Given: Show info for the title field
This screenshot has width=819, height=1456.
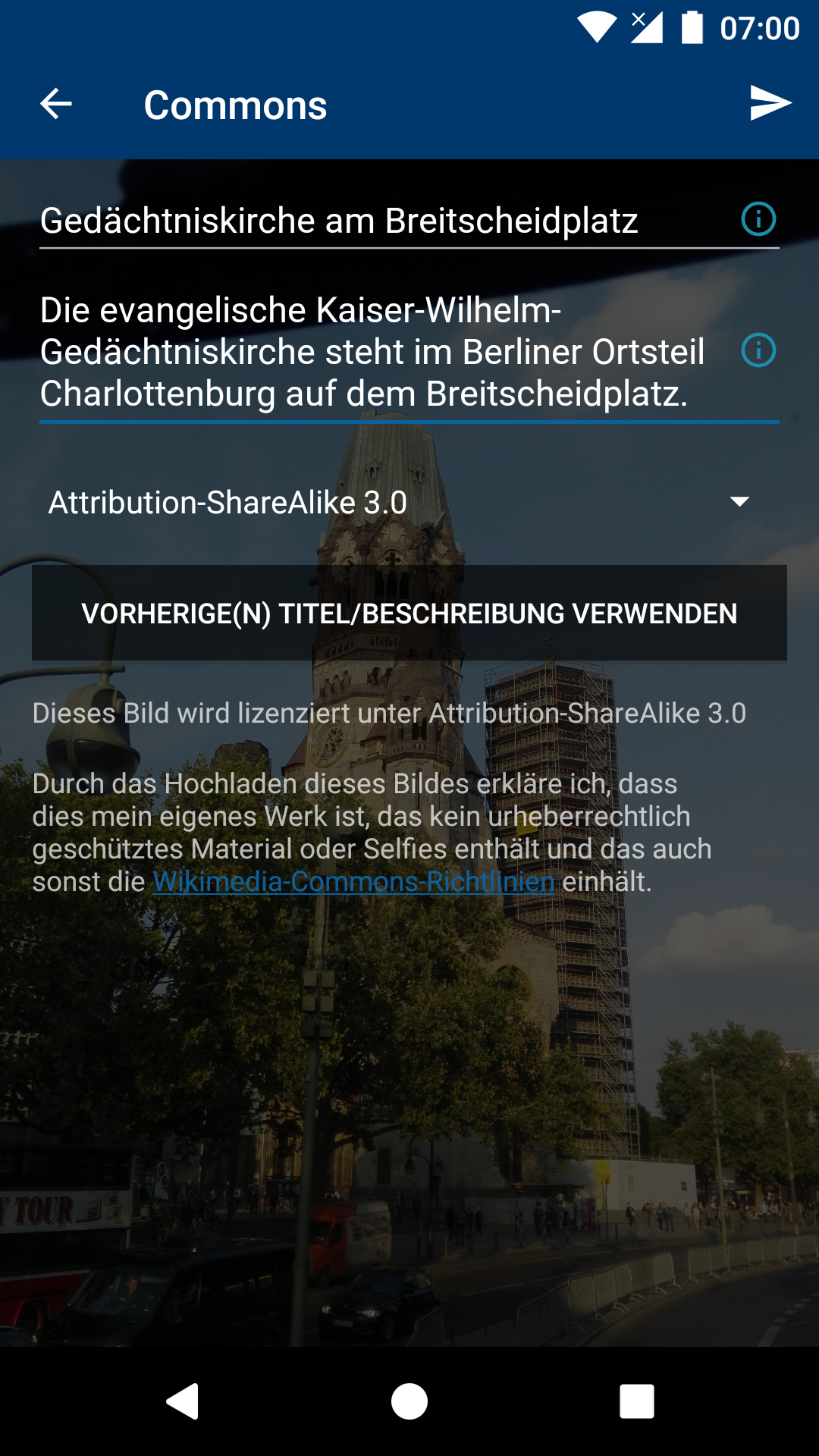Looking at the screenshot, I should [758, 219].
